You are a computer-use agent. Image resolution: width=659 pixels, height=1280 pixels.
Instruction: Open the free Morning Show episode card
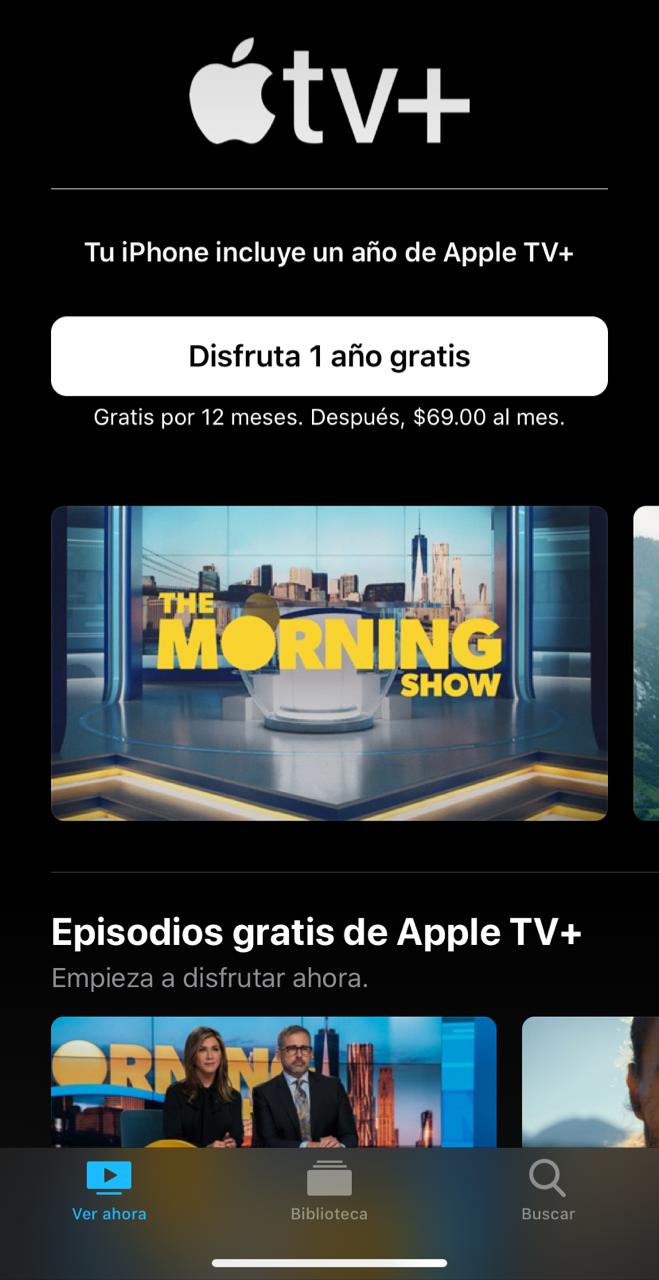(x=273, y=1082)
